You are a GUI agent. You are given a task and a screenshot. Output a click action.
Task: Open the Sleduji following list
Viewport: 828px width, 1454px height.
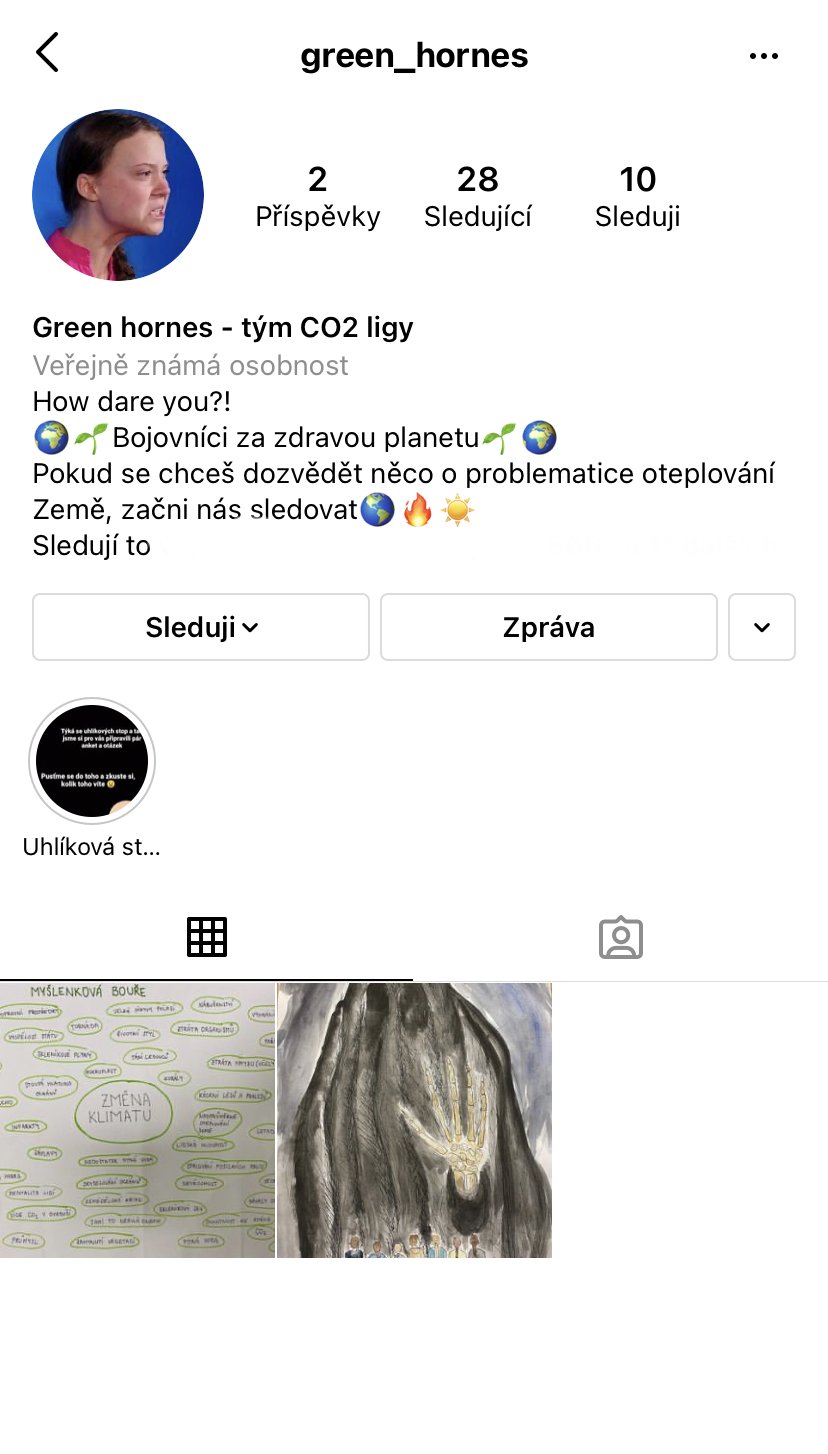point(638,196)
